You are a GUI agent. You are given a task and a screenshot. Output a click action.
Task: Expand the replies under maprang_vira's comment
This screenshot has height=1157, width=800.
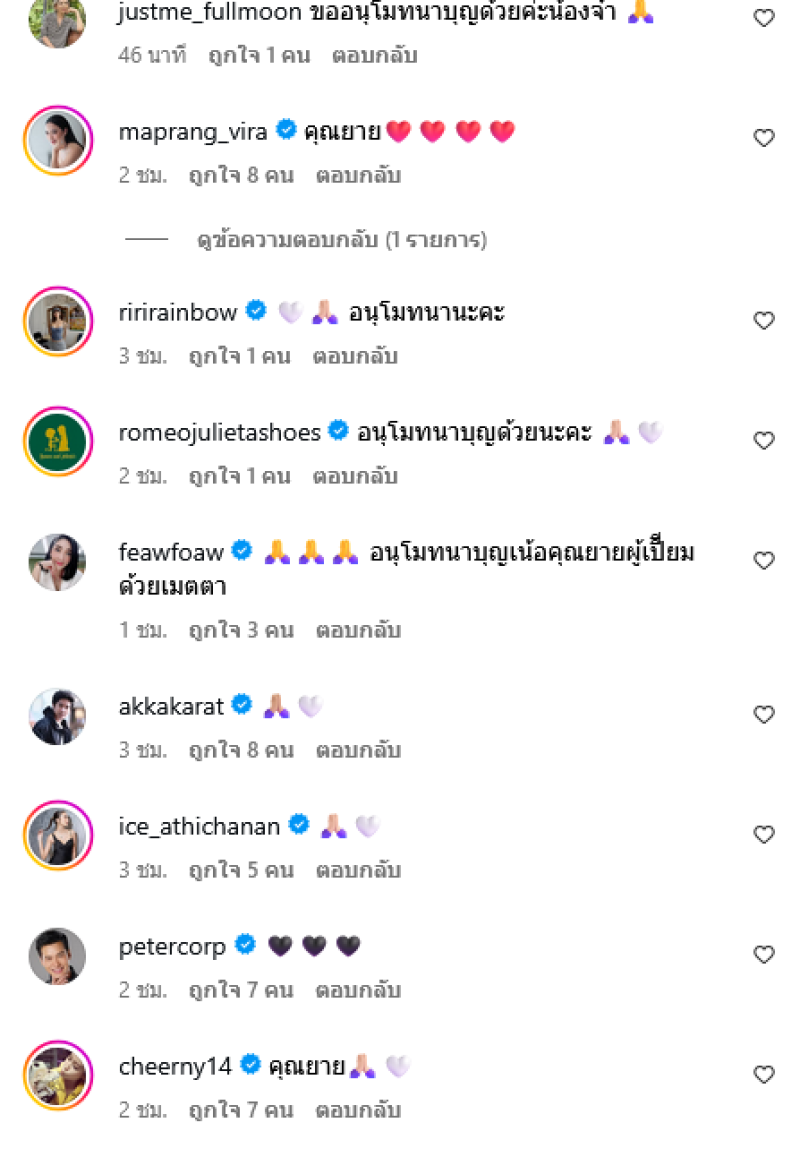click(x=342, y=240)
